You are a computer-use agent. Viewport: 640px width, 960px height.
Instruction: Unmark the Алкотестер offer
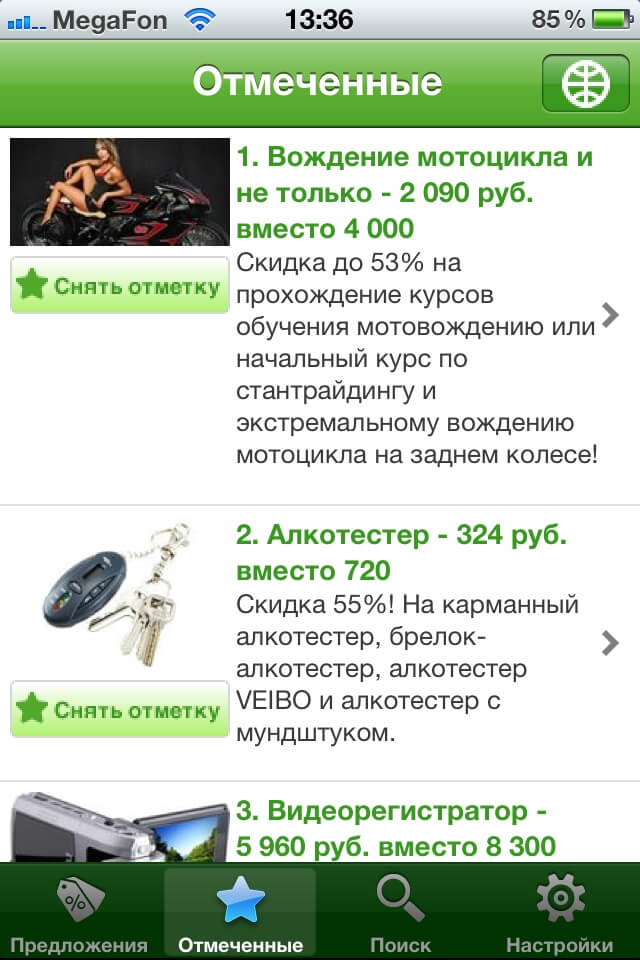(x=120, y=710)
